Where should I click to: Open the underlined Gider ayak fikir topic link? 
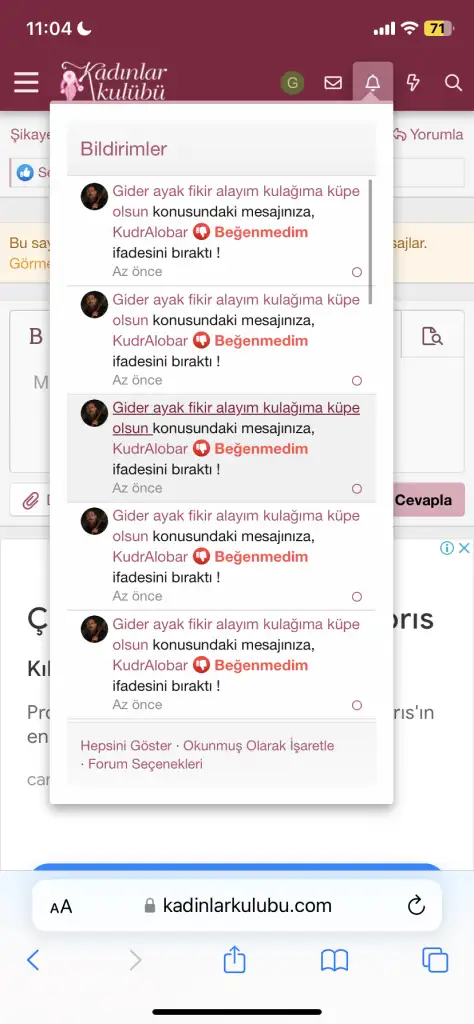[x=236, y=418]
